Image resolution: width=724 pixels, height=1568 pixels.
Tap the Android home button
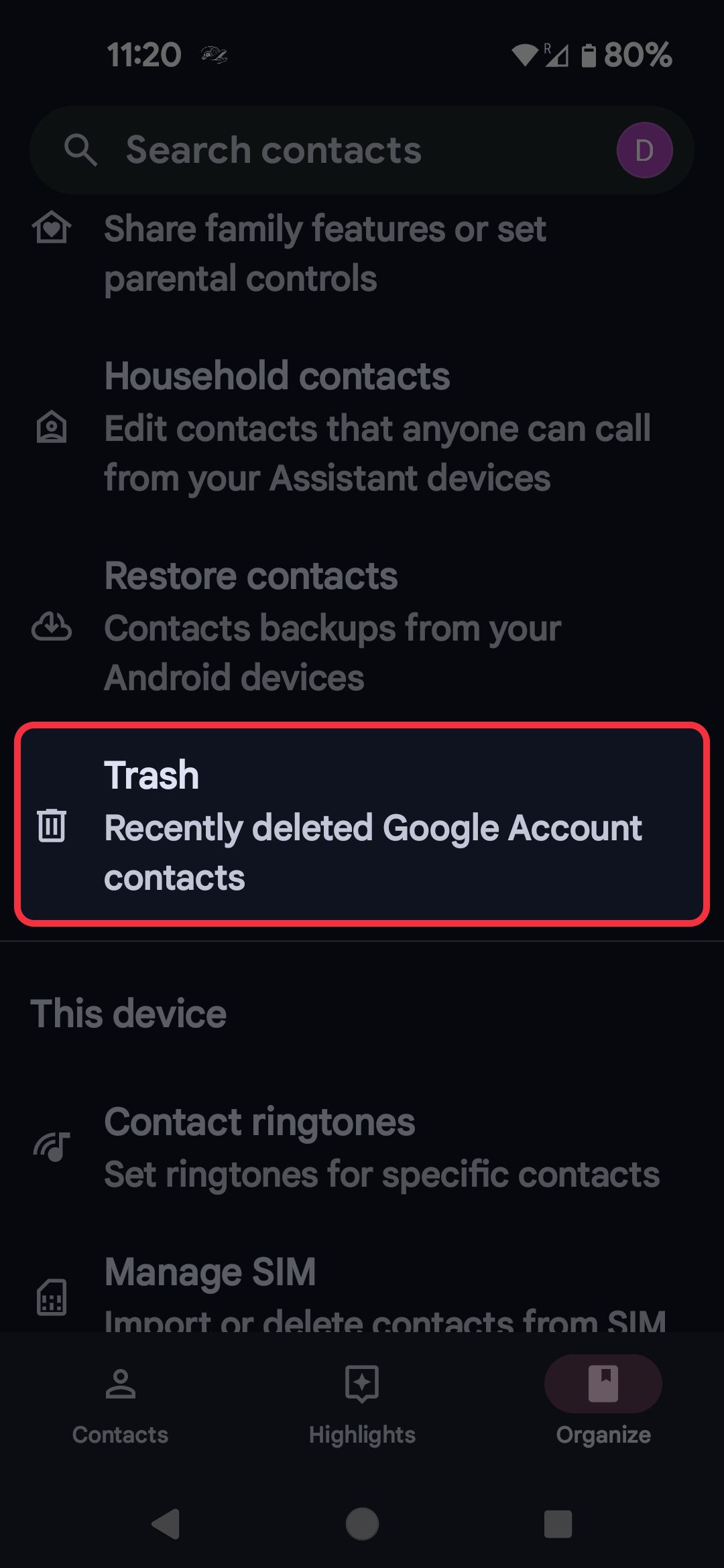pyautogui.click(x=361, y=1524)
